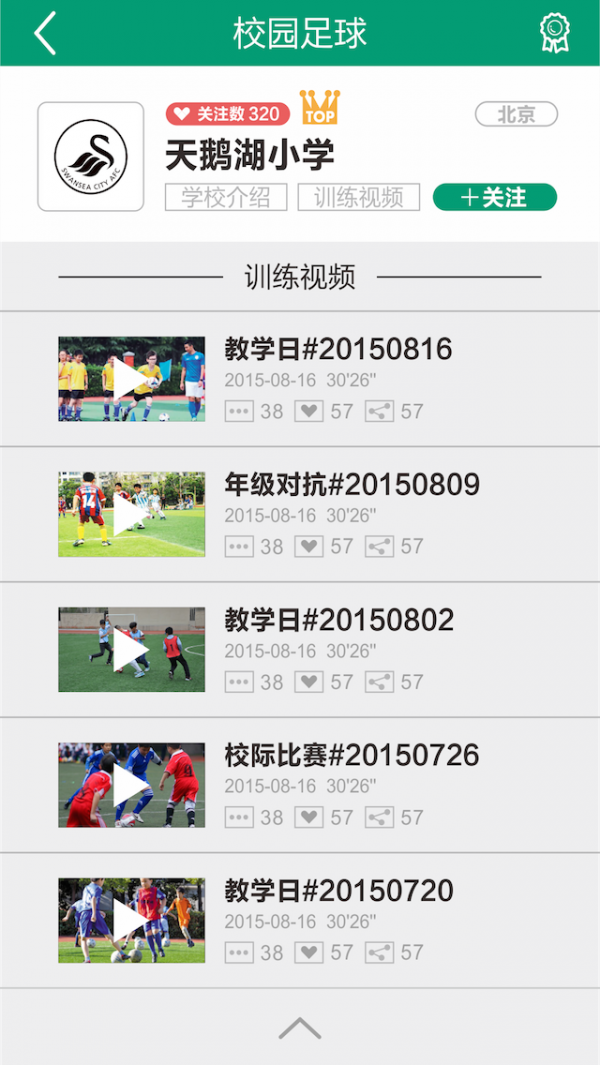Tap the 北京 location chip
600x1065 pixels.
point(516,115)
